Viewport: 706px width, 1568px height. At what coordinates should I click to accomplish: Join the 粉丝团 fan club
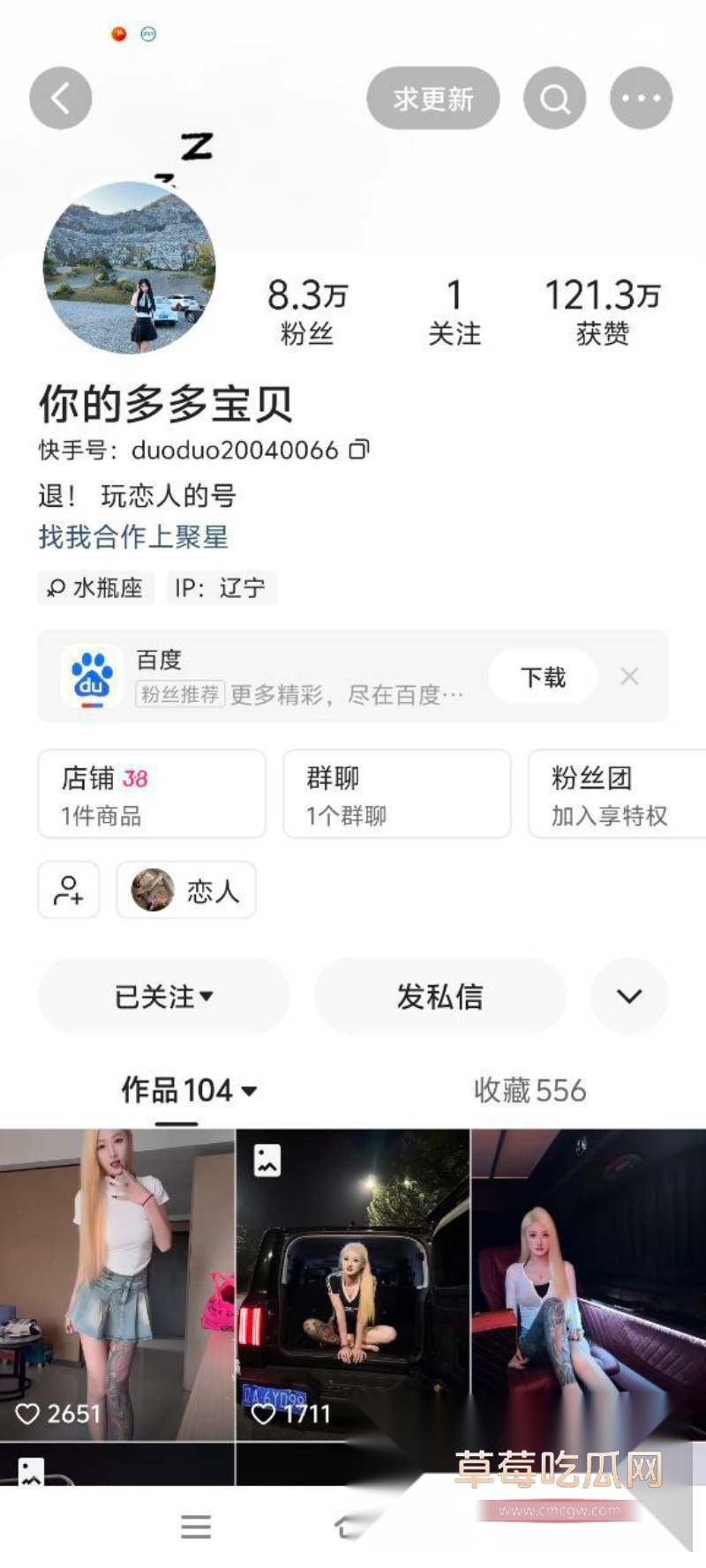[x=618, y=792]
